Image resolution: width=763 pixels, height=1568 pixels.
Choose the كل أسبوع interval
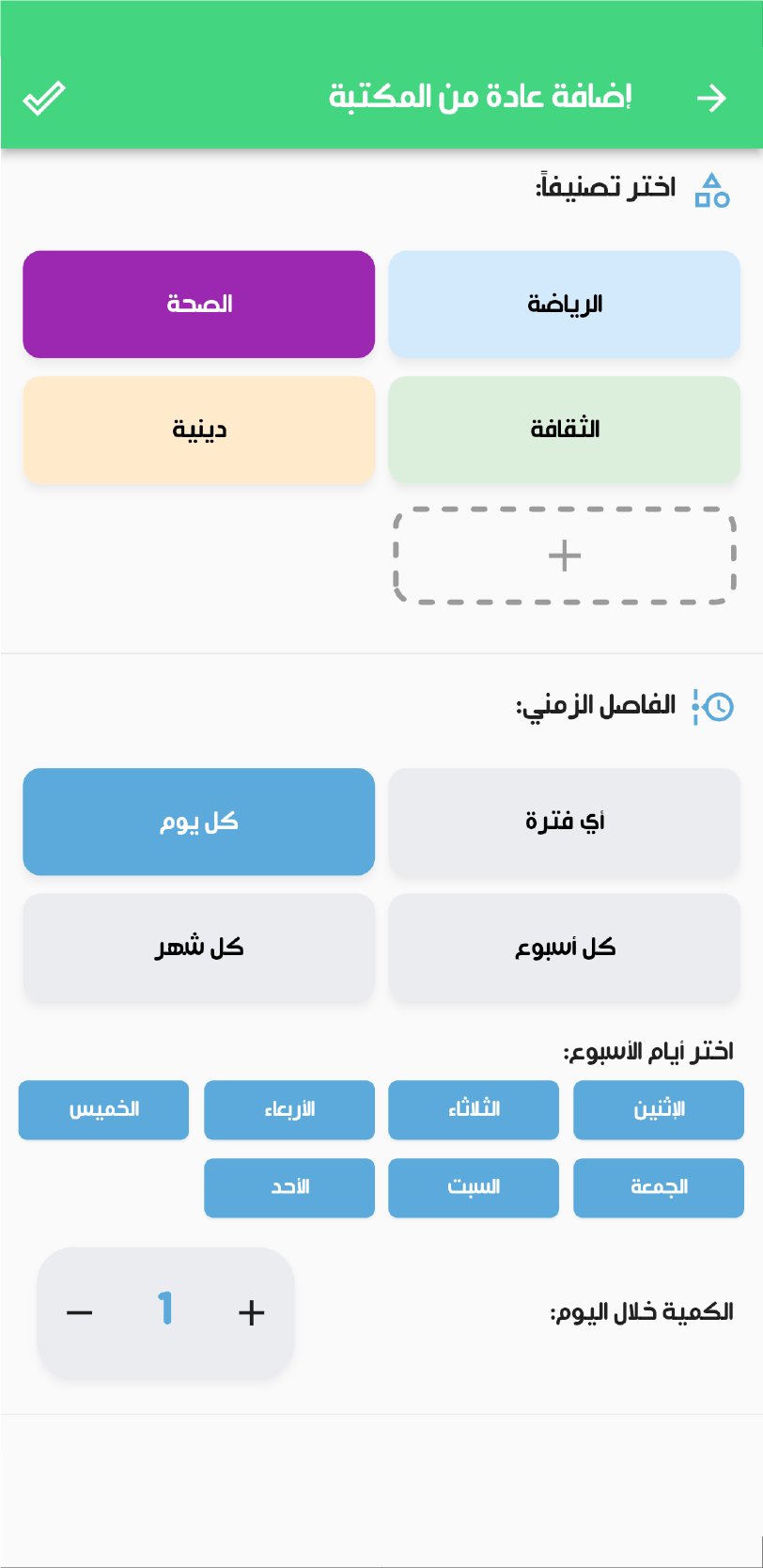[x=564, y=947]
